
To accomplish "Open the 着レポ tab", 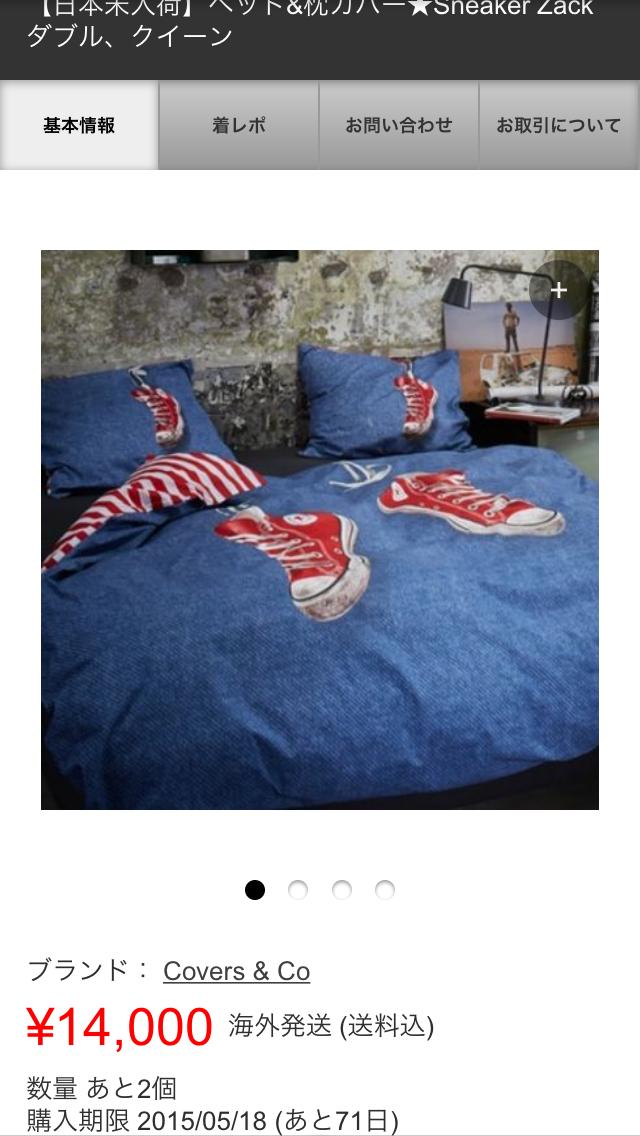I will [x=239, y=126].
